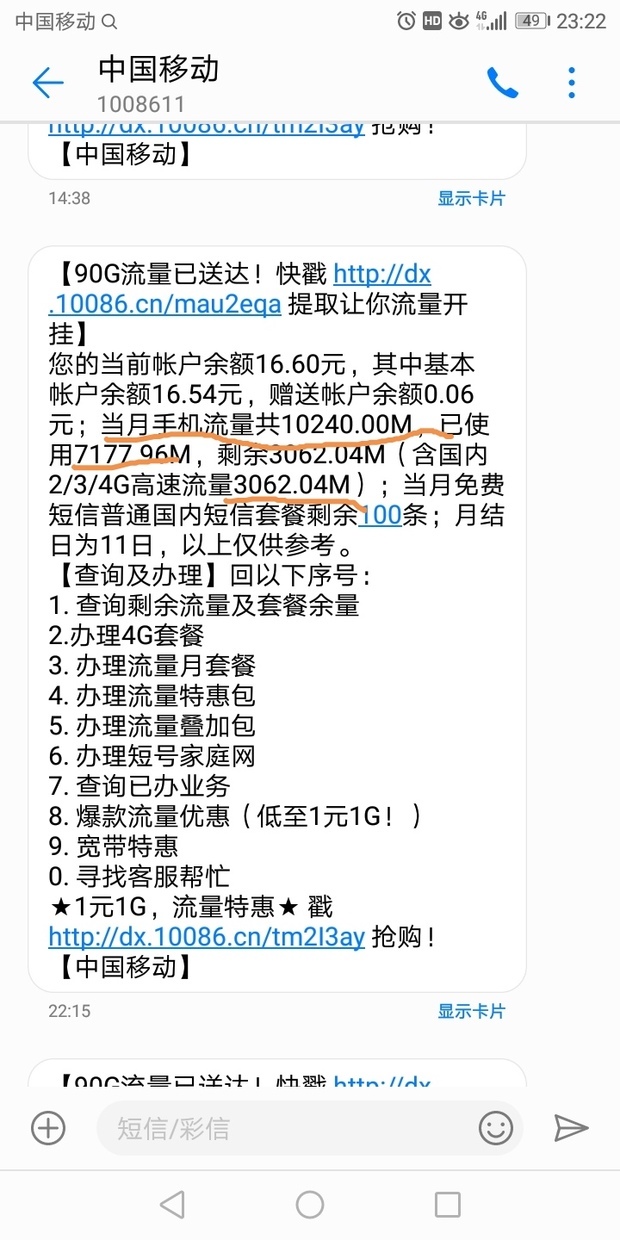Open the emoji smiley picker
Screen dimensions: 620x1240
(x=495, y=1128)
